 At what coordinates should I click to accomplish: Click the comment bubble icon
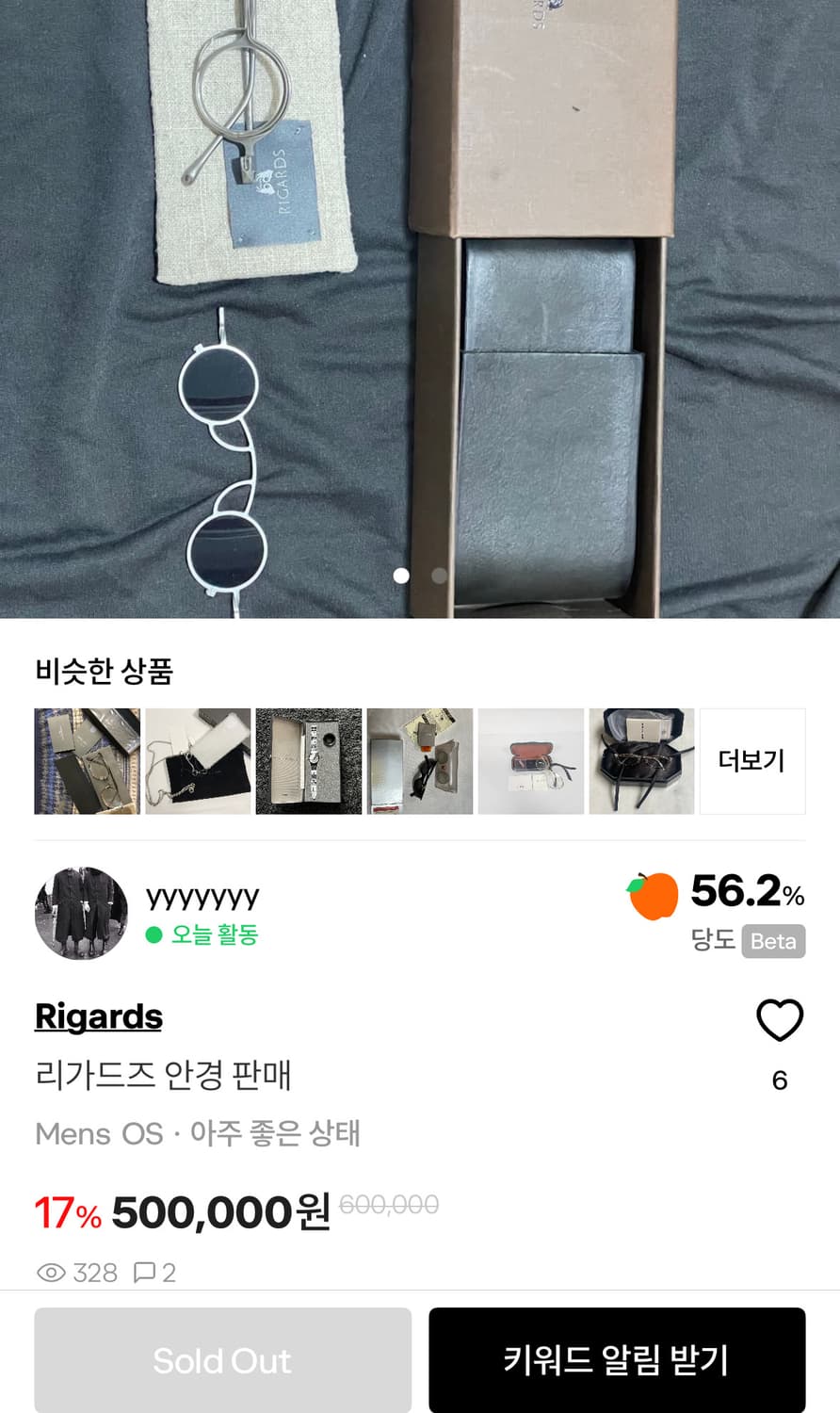click(146, 1273)
